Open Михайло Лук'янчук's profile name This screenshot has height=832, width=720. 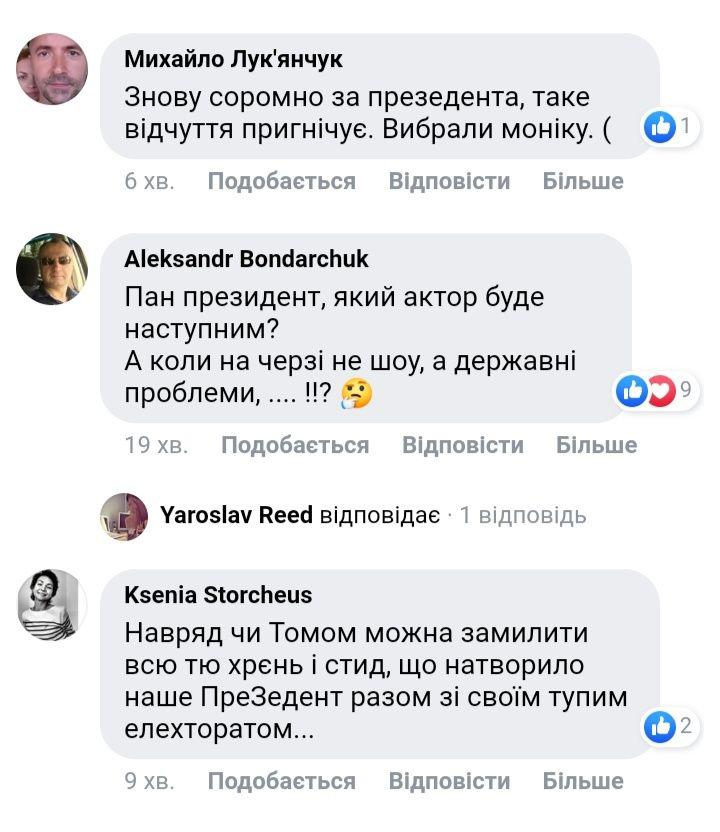click(x=233, y=59)
